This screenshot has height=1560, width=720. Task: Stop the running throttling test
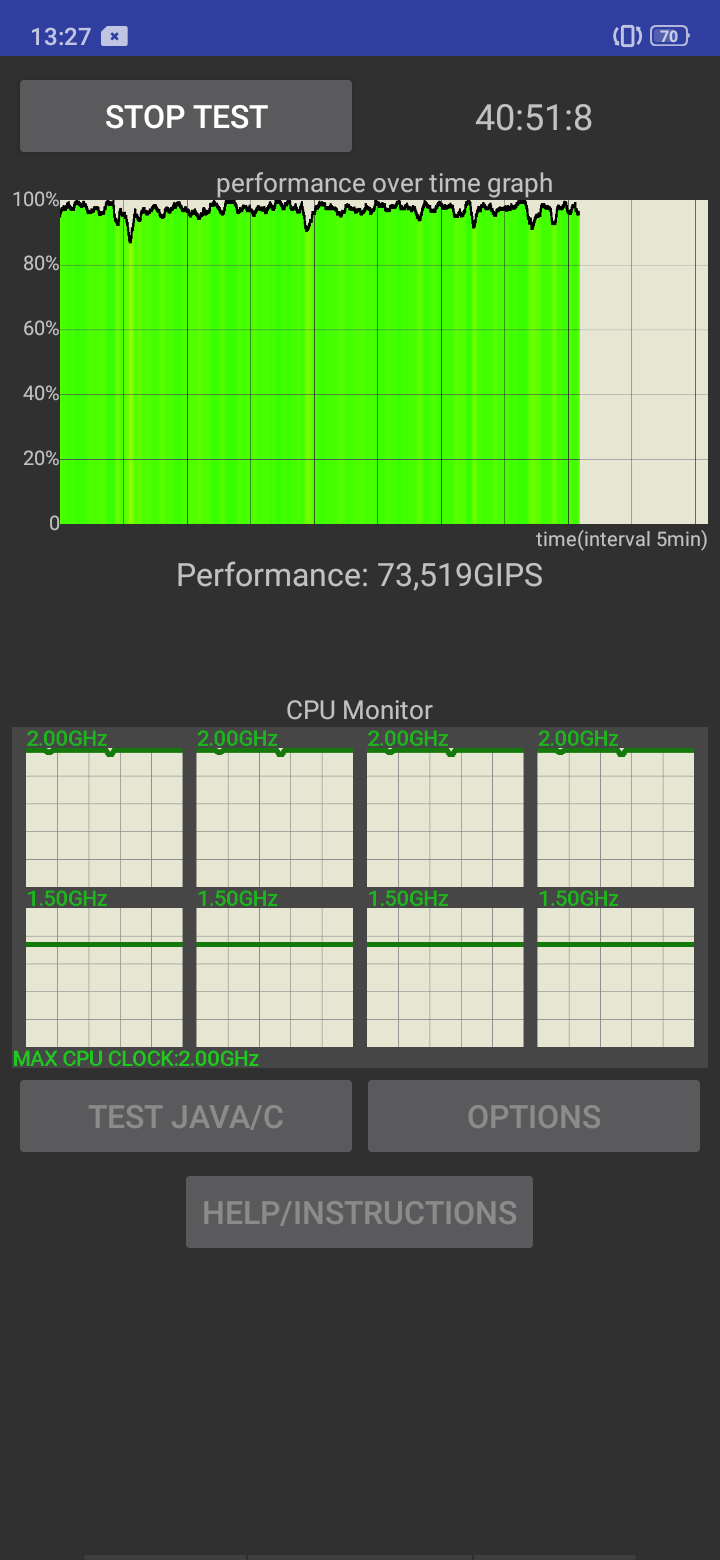186,116
